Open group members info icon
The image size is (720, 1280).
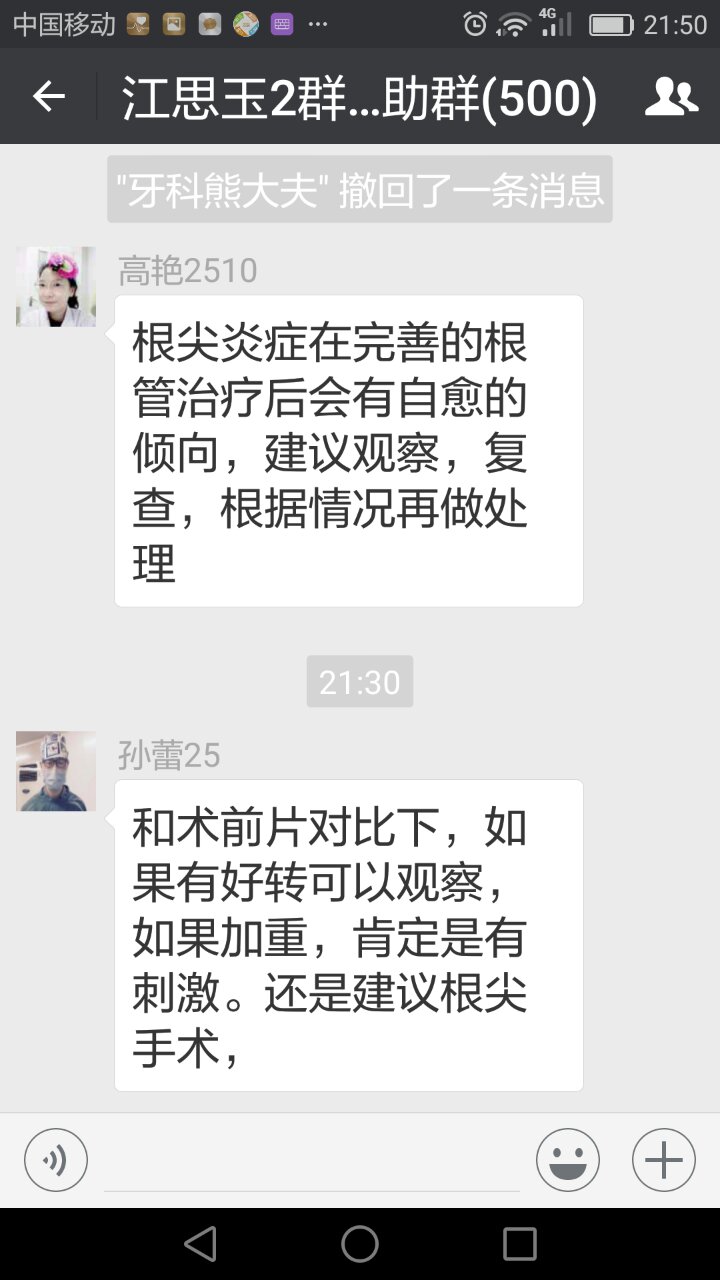pos(671,97)
